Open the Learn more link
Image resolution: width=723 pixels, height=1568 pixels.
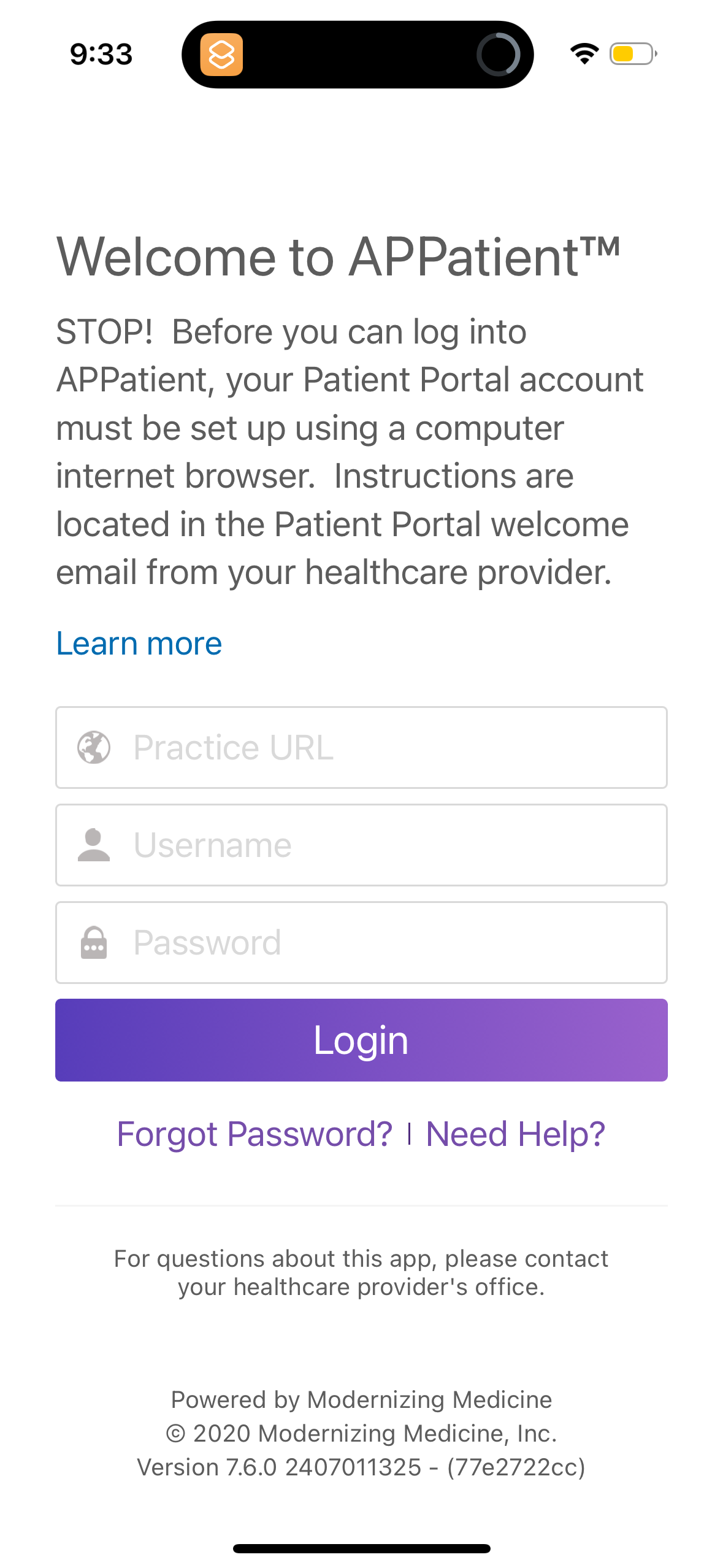pos(139,644)
